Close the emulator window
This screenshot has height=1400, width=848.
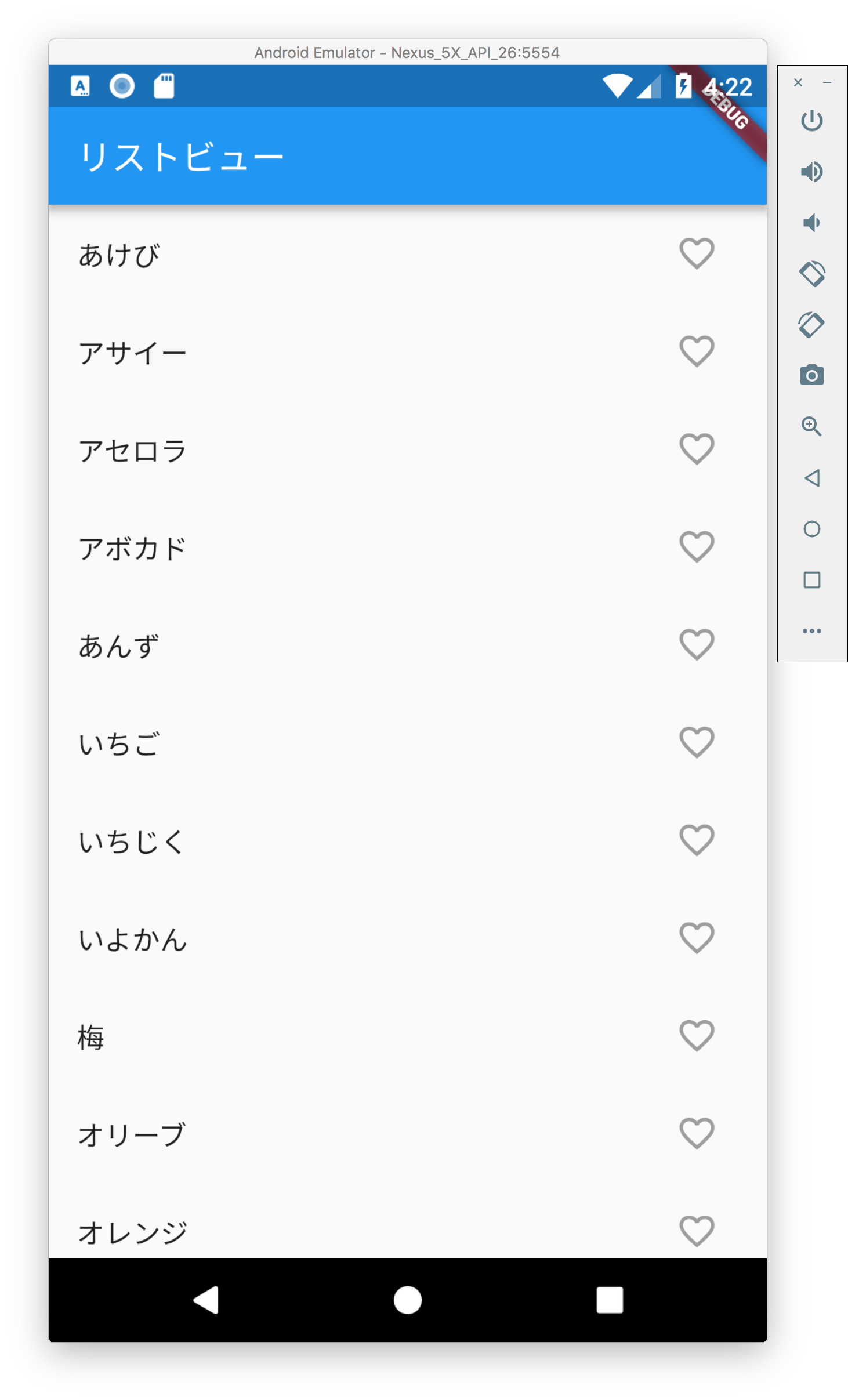click(798, 83)
